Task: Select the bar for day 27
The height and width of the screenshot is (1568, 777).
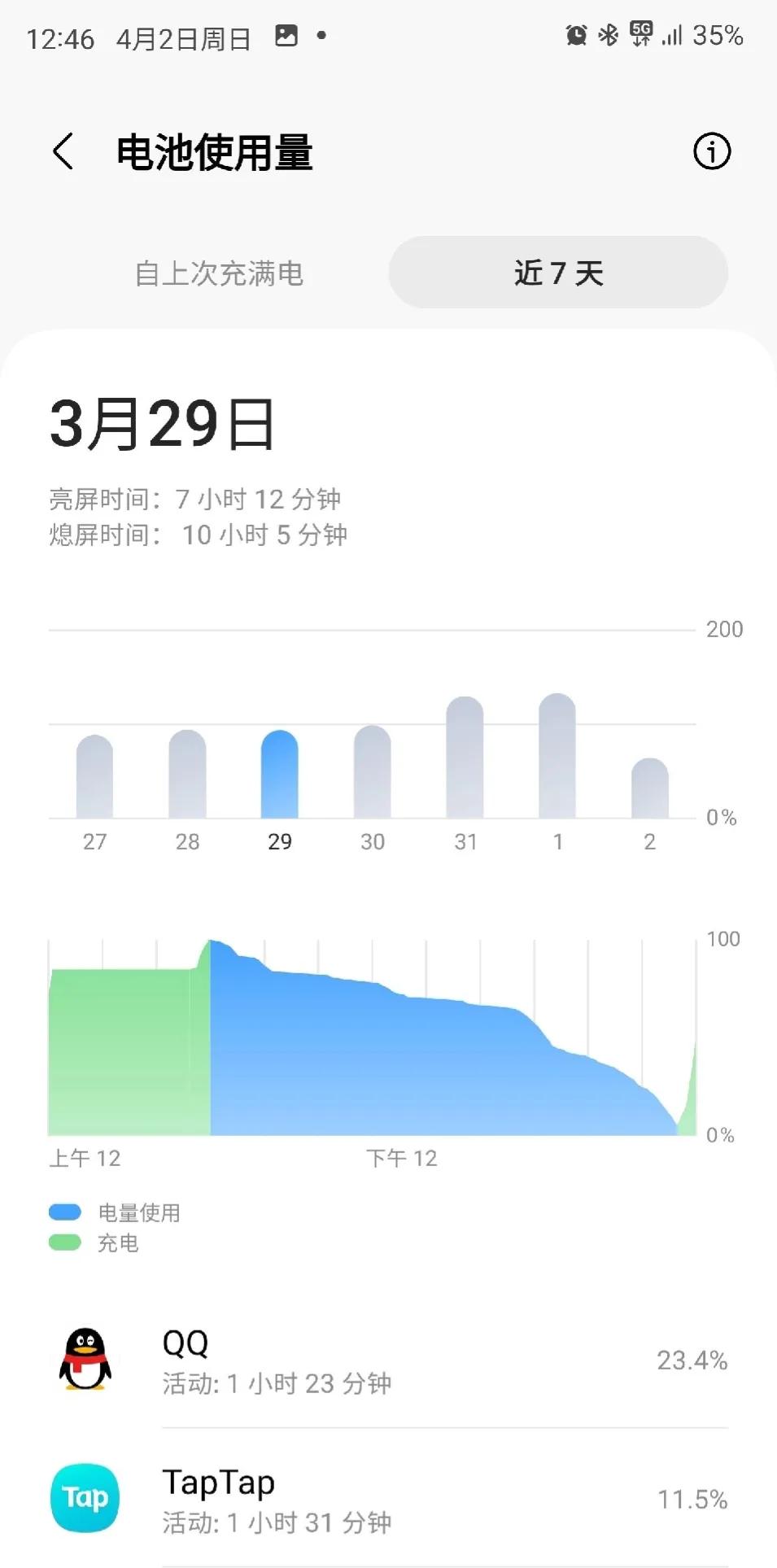Action: pos(94,776)
